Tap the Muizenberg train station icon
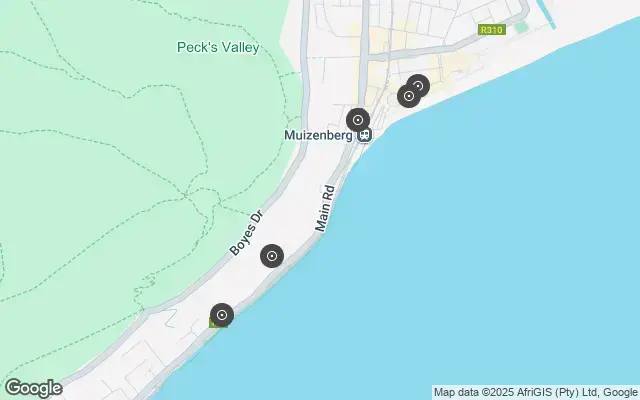Viewport: 640px width, 400px height. [366, 136]
